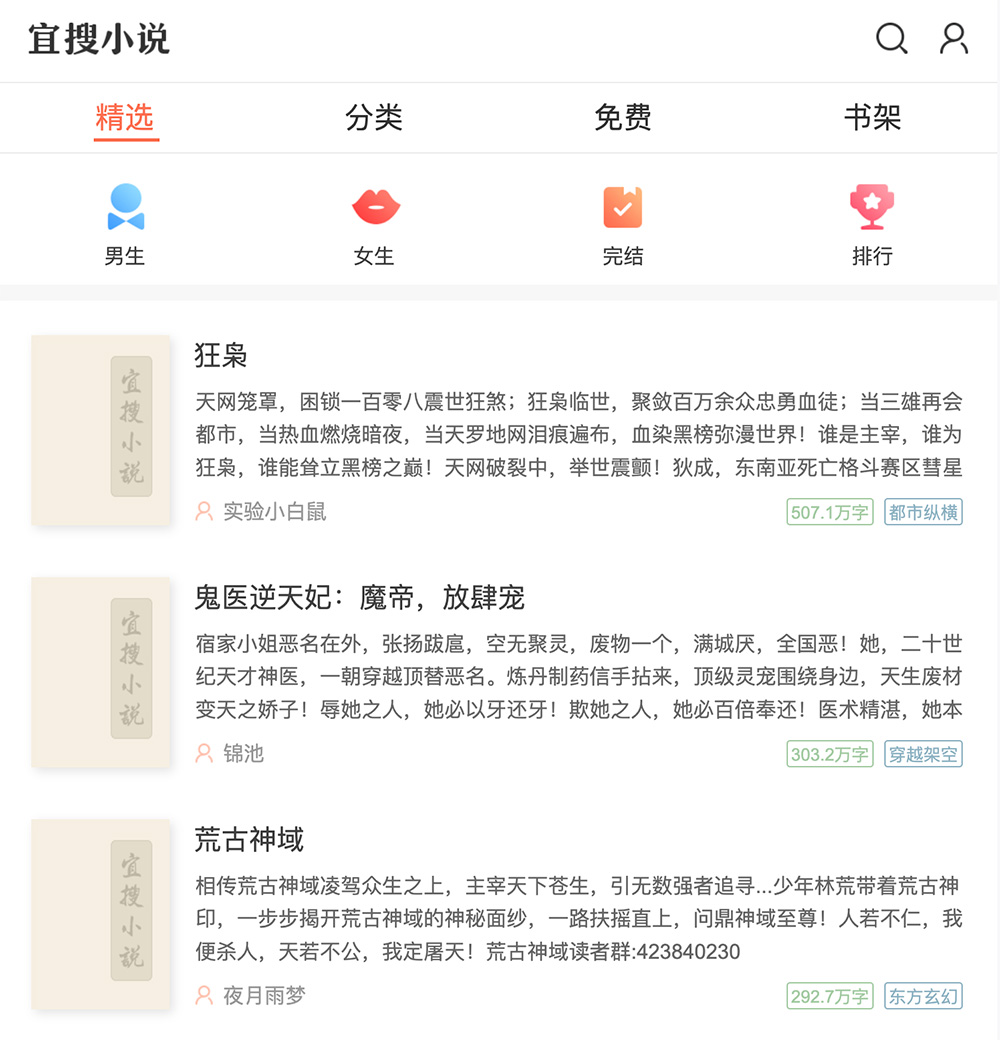The height and width of the screenshot is (1040, 1000).
Task: Select the 女生 (Girls) lips icon
Action: coord(374,206)
